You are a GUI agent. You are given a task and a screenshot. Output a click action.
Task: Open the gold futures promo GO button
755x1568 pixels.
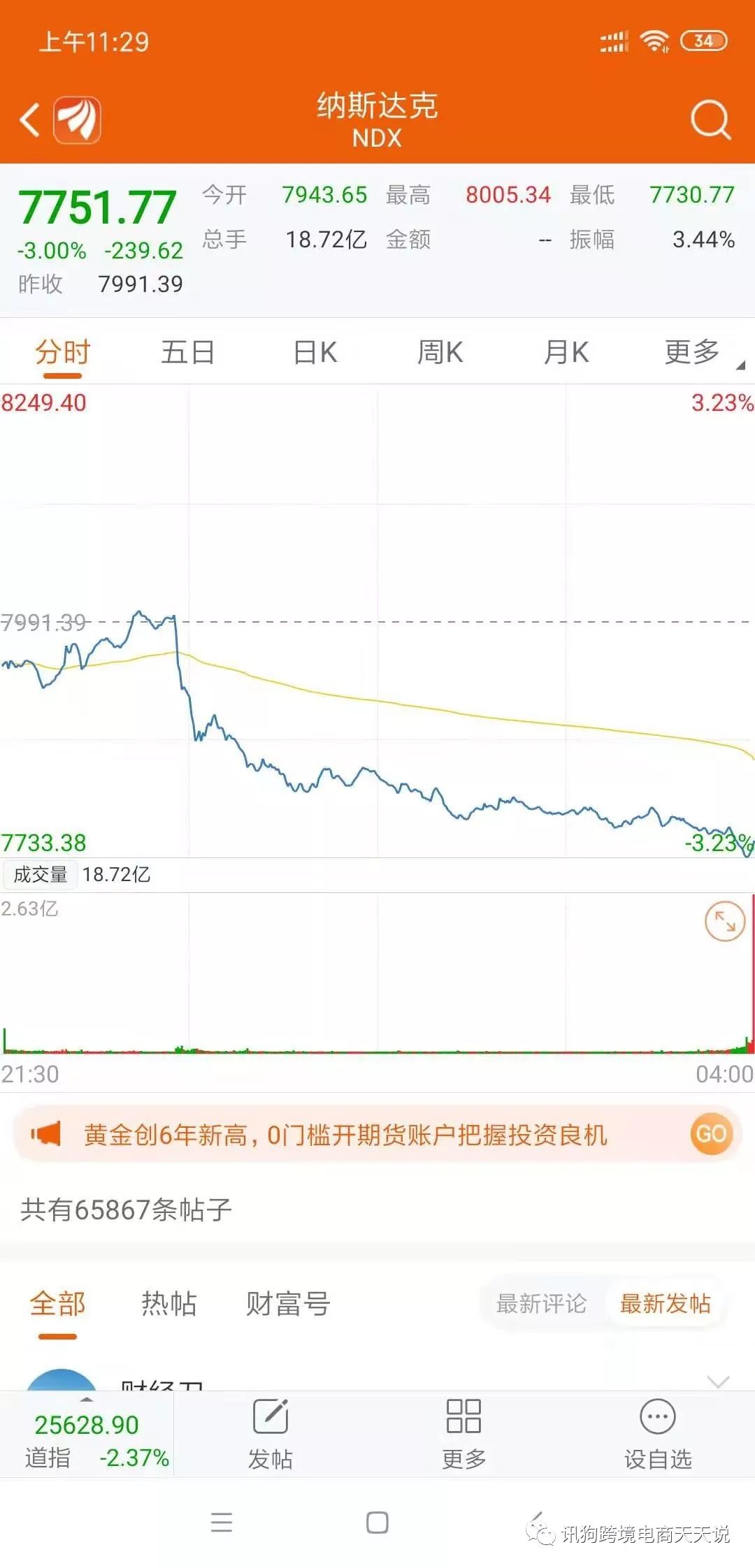click(710, 1133)
